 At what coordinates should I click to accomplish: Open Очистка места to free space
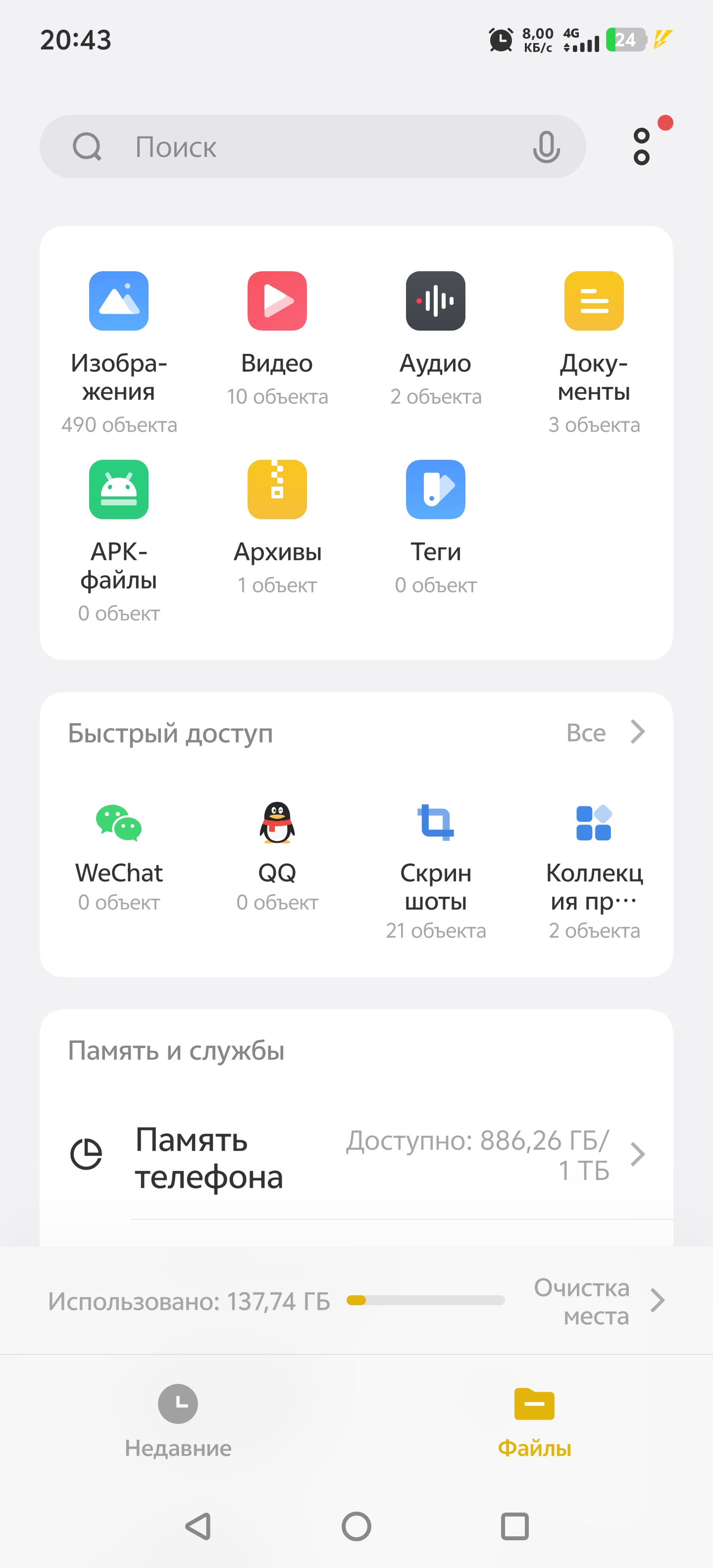pos(599,1301)
